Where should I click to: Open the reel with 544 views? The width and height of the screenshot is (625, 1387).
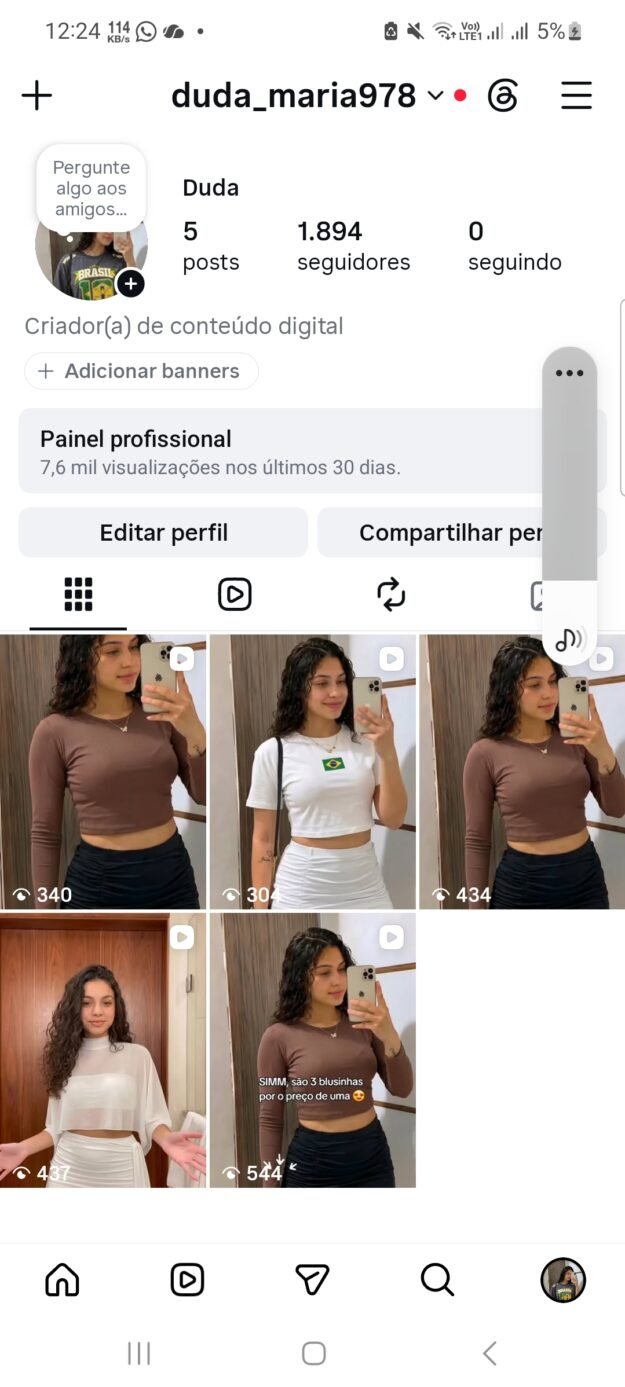point(312,1050)
